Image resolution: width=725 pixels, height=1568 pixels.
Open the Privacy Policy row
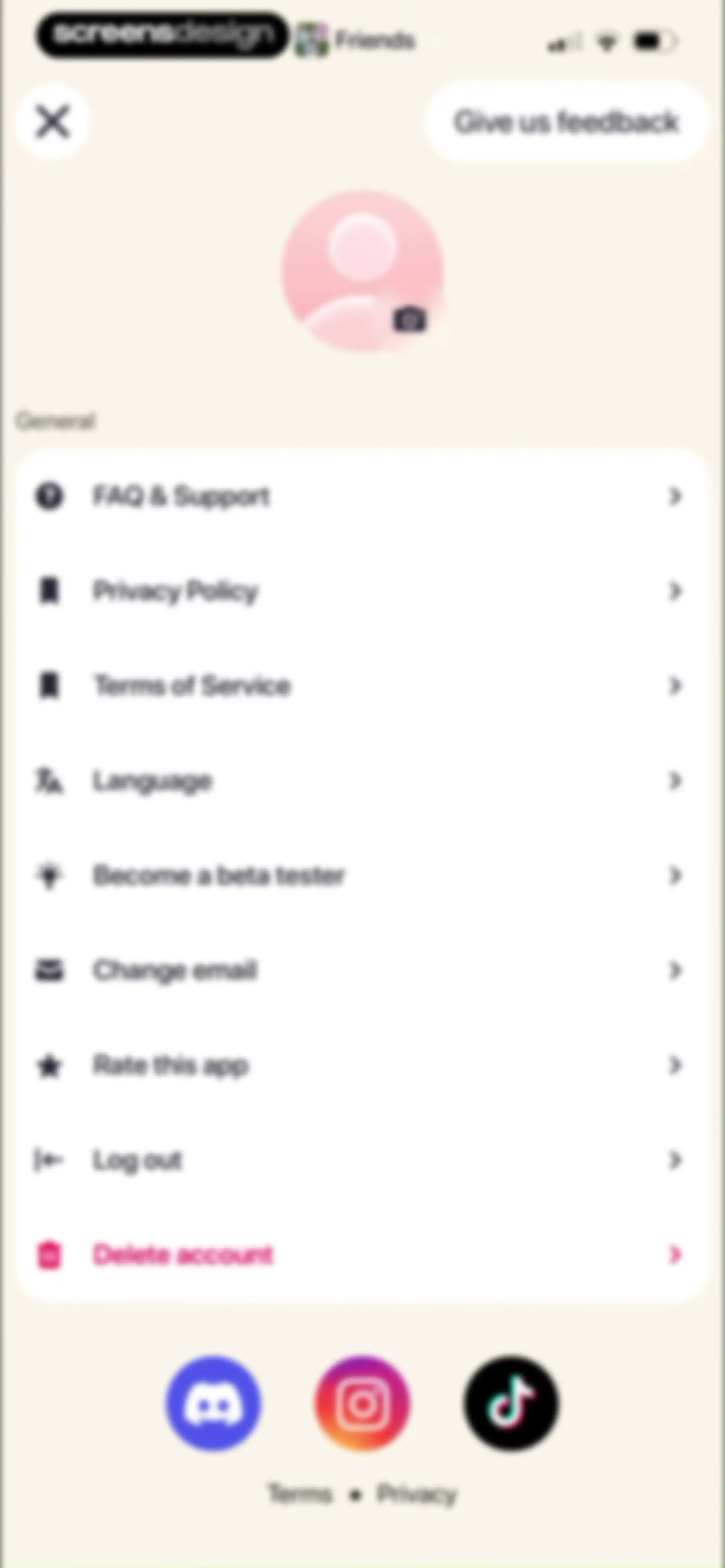pyautogui.click(x=362, y=592)
